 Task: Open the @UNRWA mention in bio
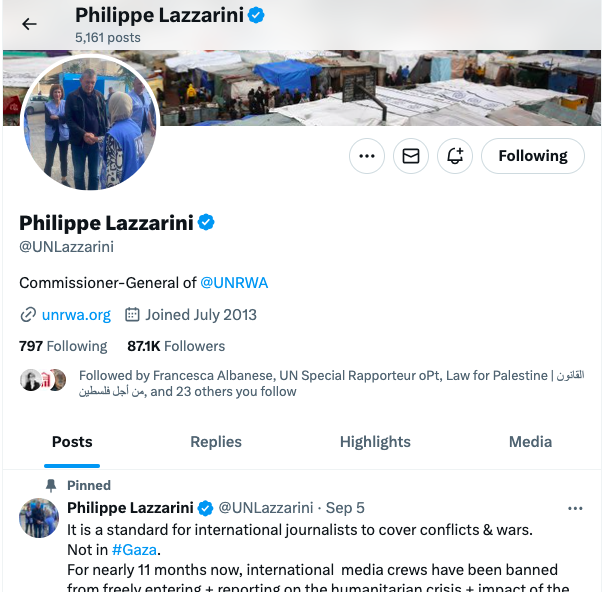tap(234, 283)
